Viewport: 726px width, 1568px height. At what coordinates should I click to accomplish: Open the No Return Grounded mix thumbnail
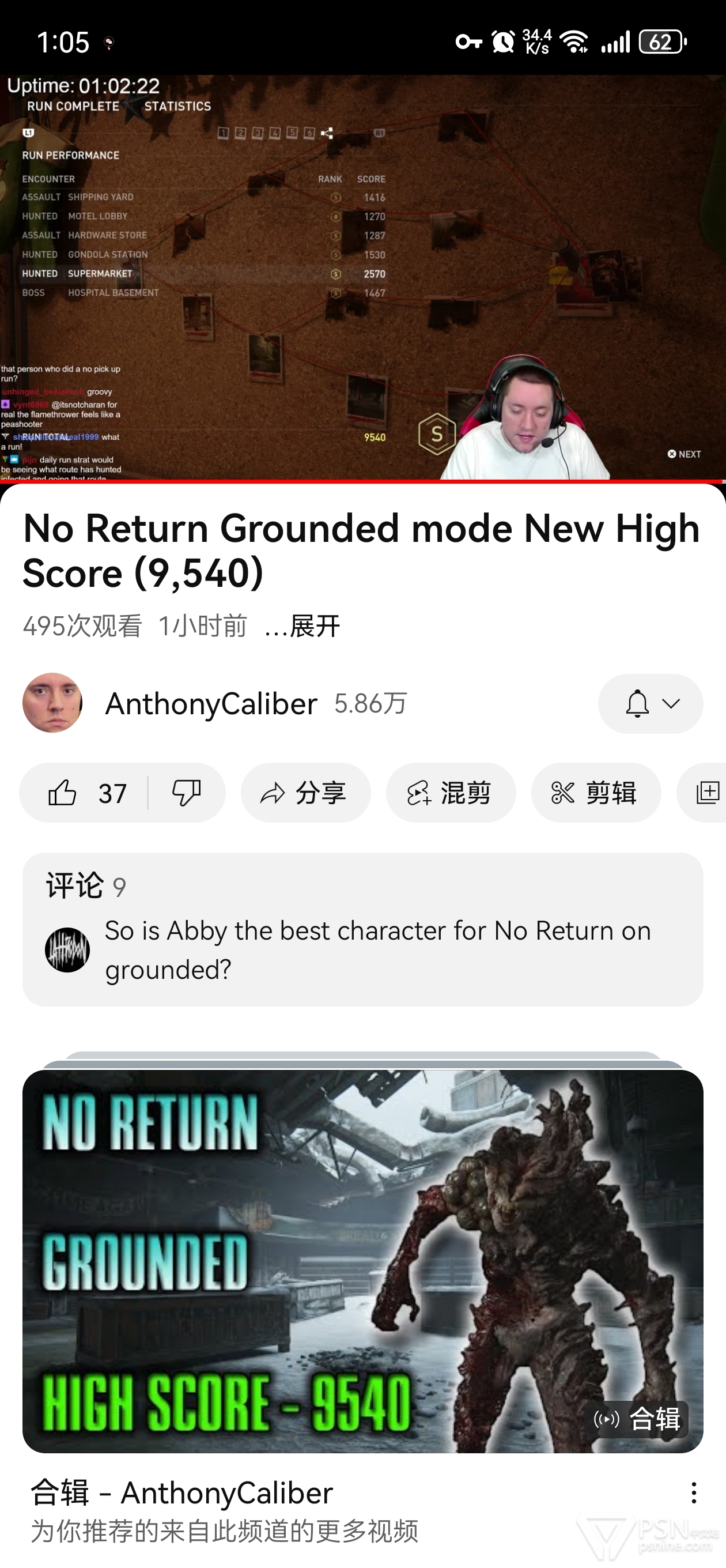point(362,1261)
